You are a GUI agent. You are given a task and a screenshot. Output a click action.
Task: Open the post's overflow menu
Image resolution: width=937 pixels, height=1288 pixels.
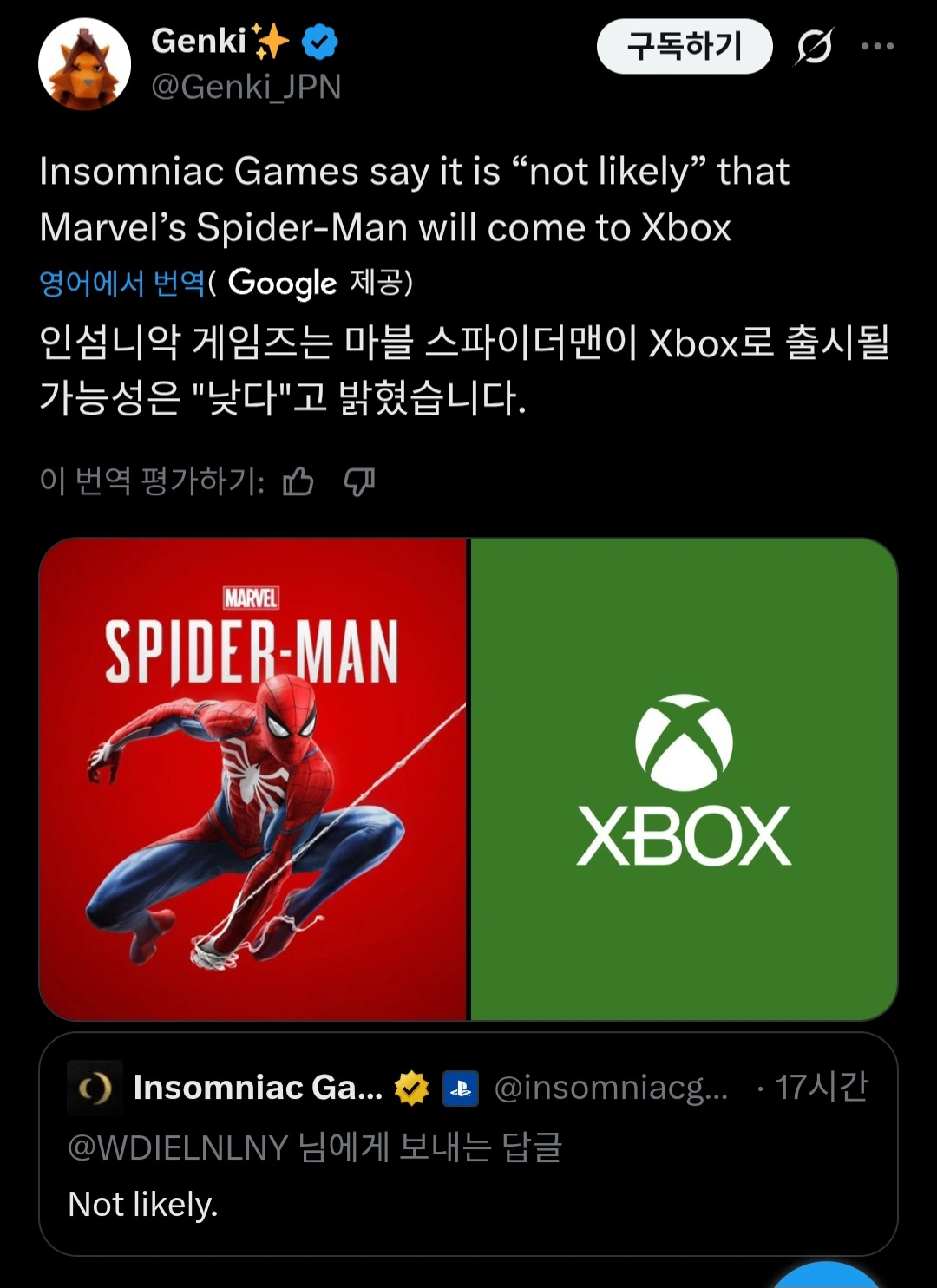pos(877,46)
